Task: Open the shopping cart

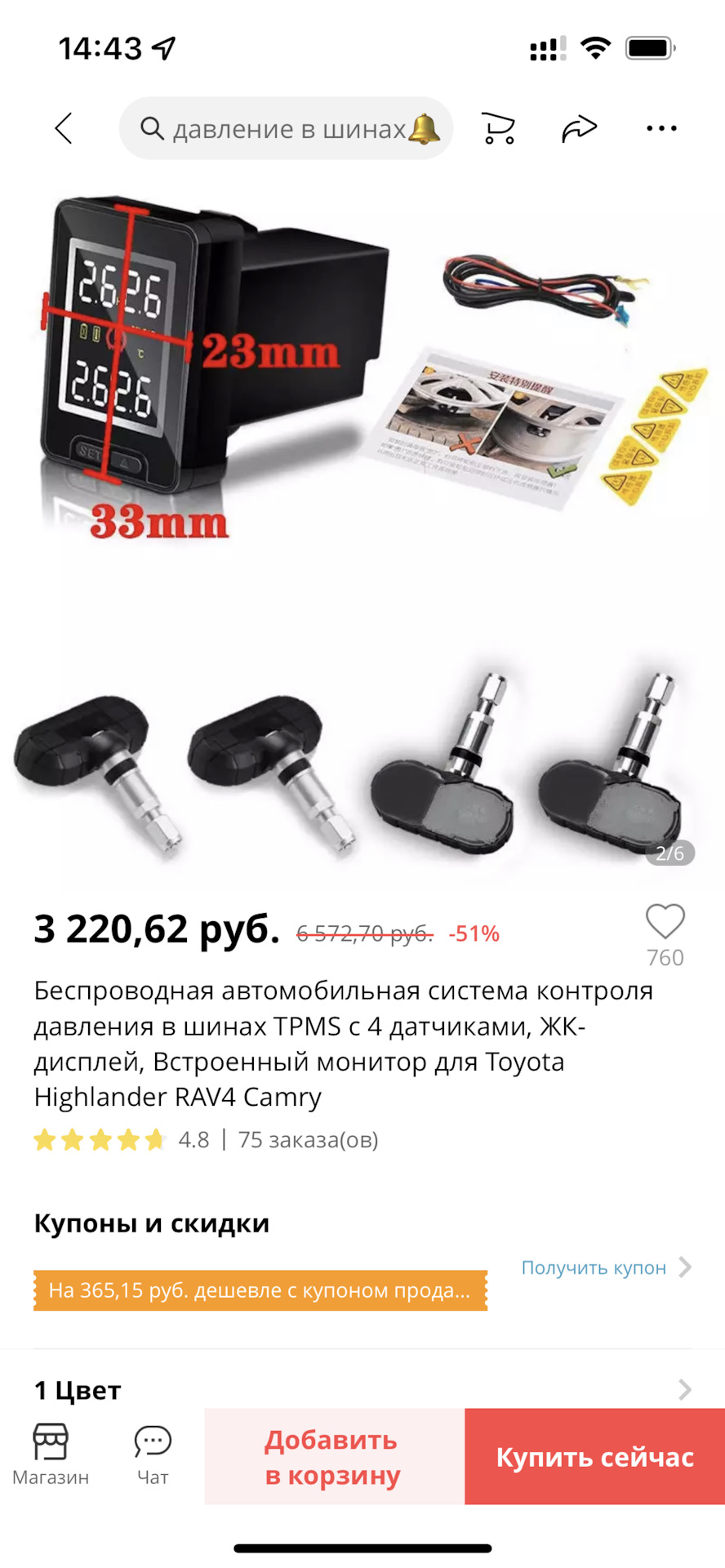Action: tap(498, 128)
